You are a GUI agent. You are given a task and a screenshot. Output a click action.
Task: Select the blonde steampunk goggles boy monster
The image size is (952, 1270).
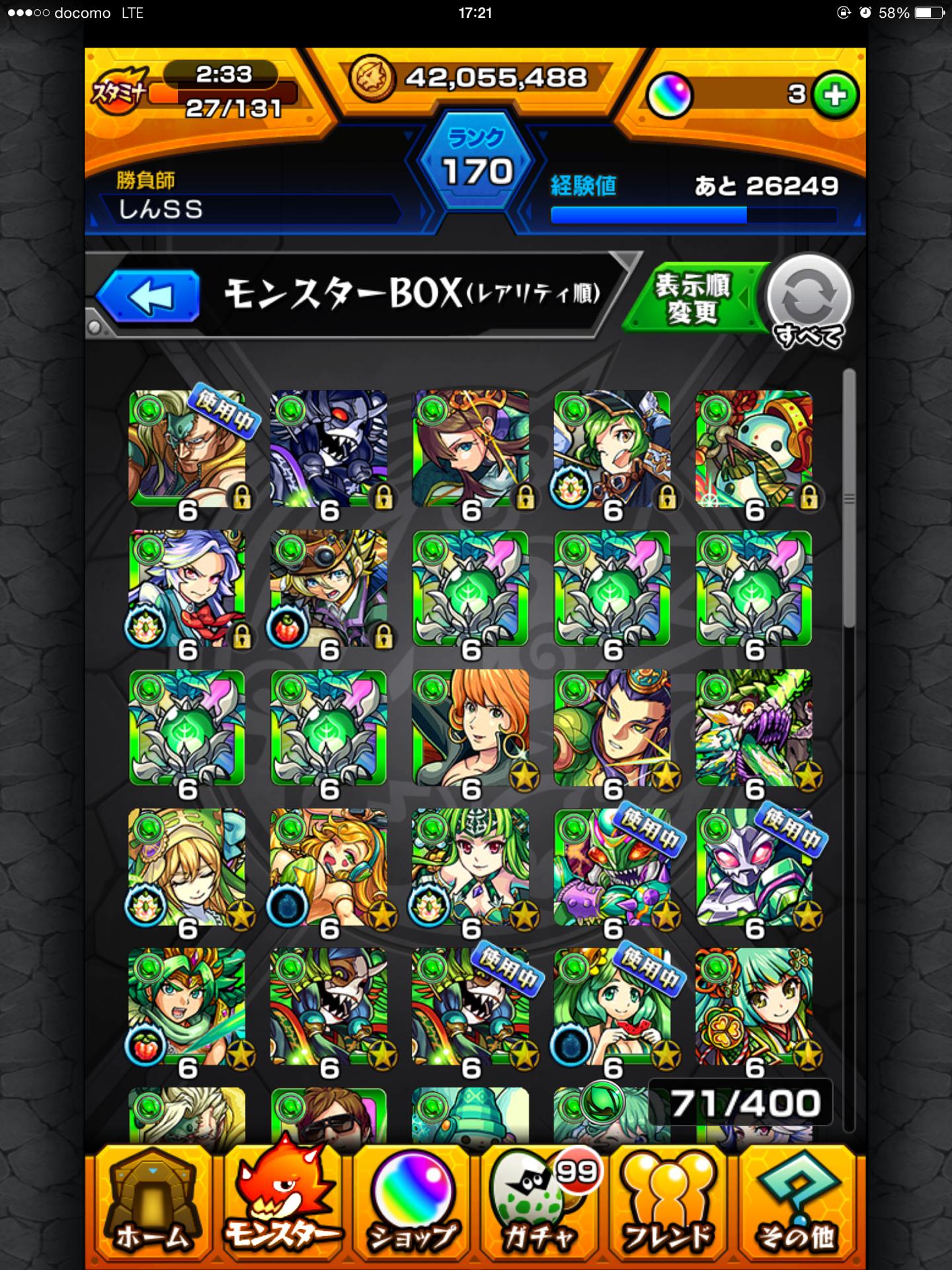329,588
